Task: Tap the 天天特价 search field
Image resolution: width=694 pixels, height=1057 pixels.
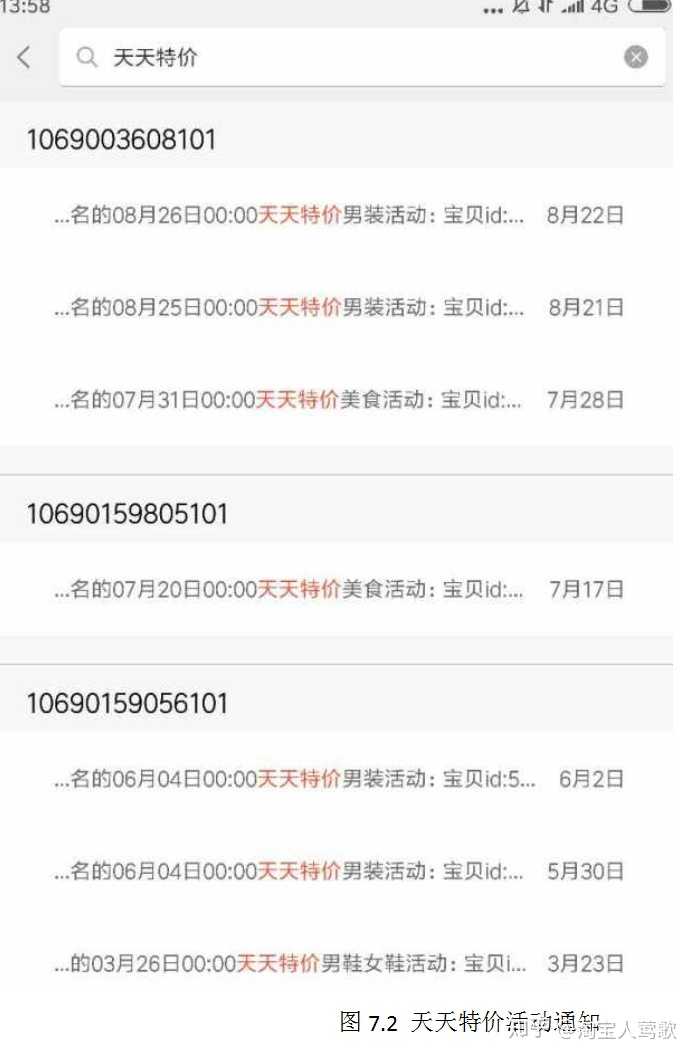Action: point(350,57)
